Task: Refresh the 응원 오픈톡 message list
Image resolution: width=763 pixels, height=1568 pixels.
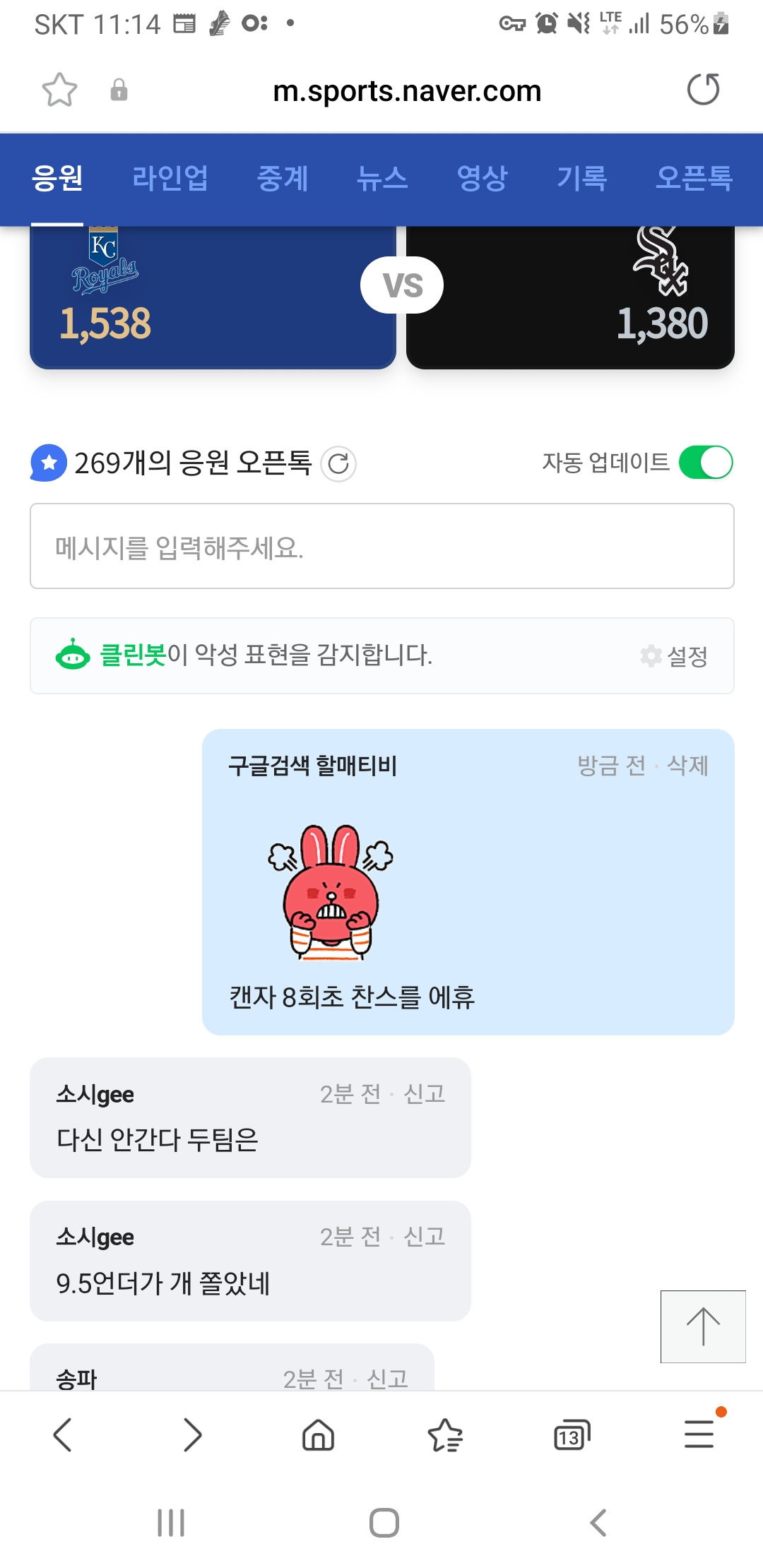Action: (x=338, y=464)
